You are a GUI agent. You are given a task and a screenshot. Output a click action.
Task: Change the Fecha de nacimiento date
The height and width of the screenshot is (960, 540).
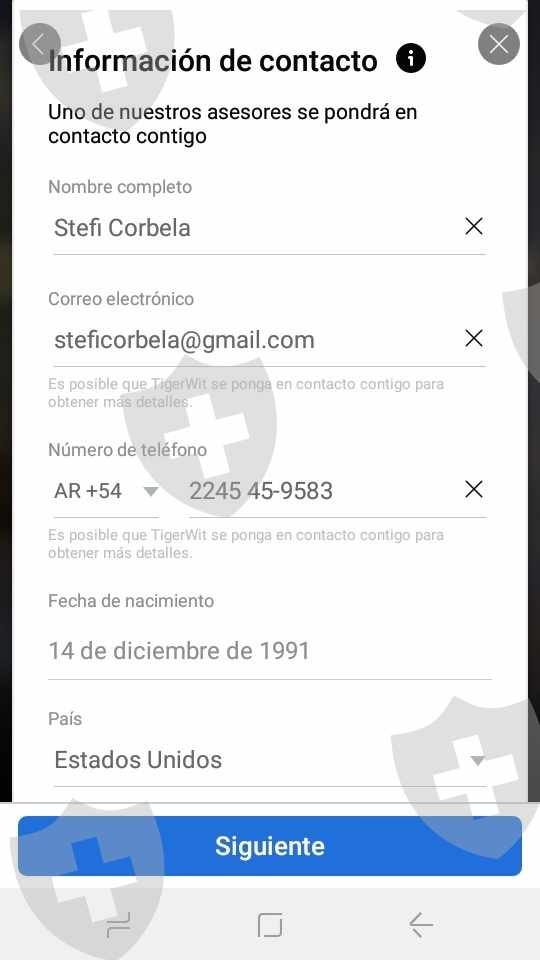click(x=269, y=651)
